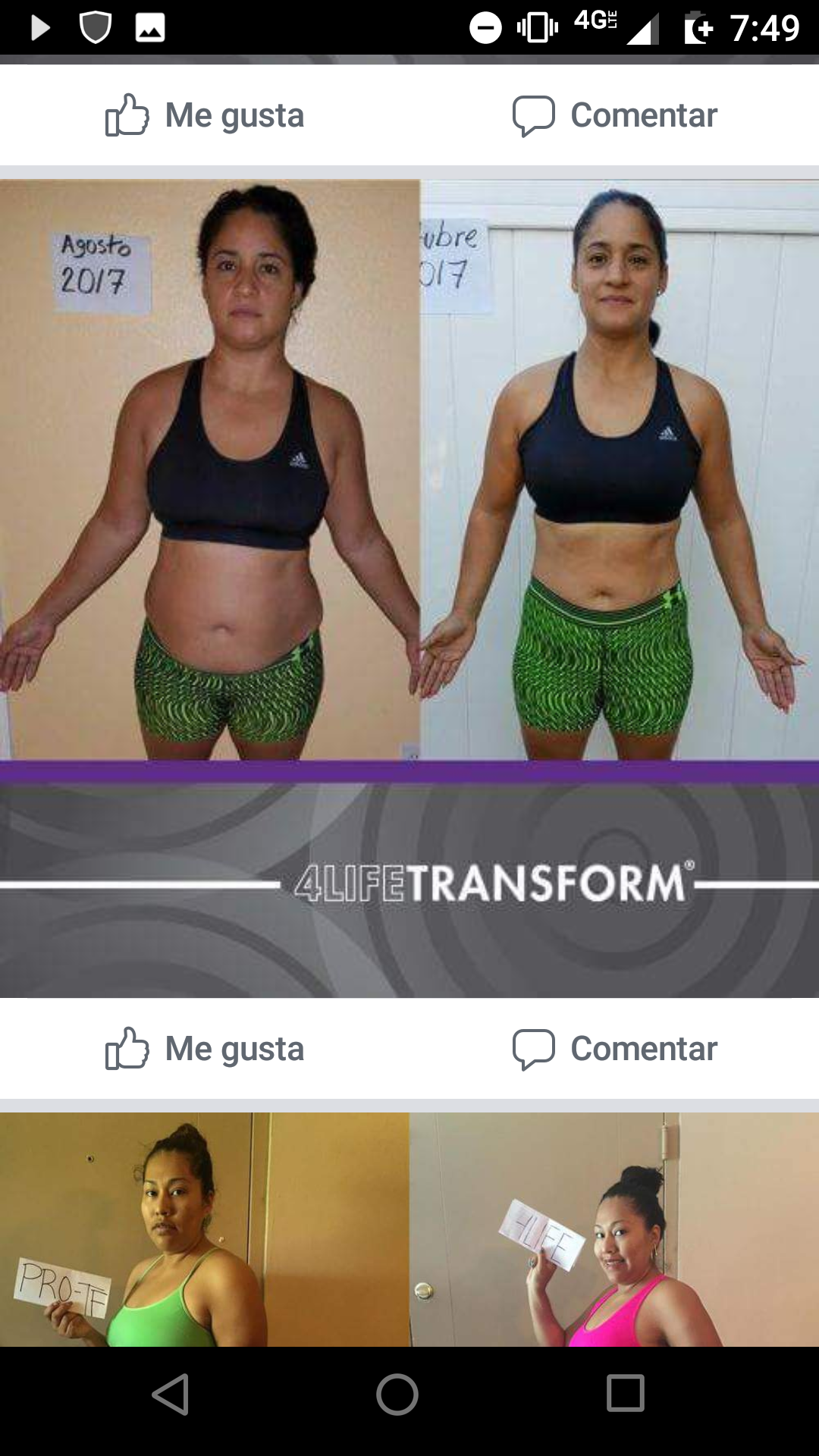Viewport: 819px width, 1456px height.
Task: Like the 4LifeTransform photo post
Action: [205, 1049]
